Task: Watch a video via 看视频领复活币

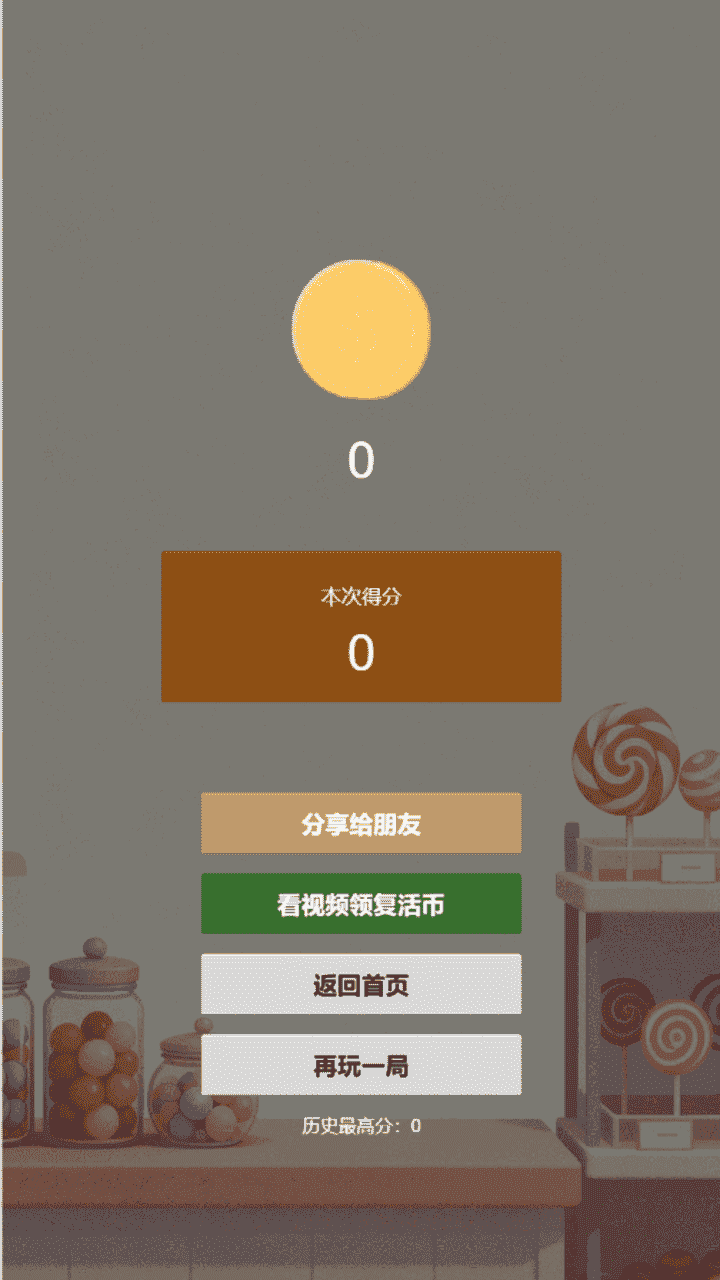Action: (x=360, y=904)
